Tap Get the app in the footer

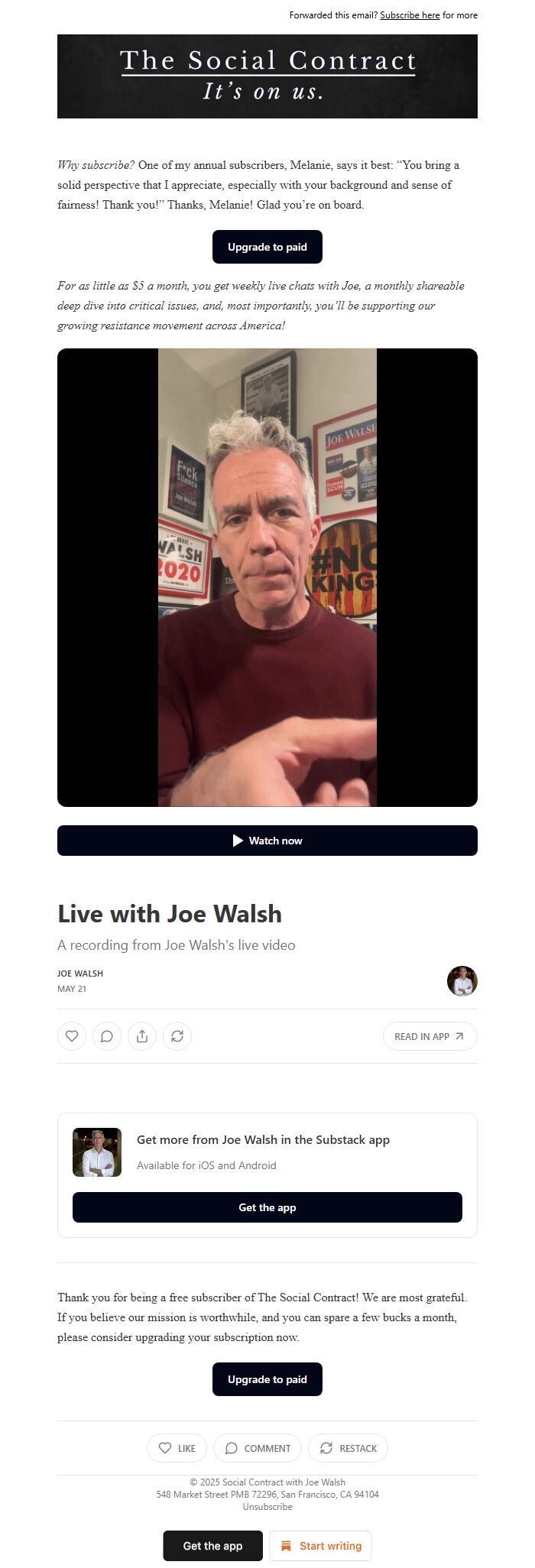click(x=212, y=1546)
